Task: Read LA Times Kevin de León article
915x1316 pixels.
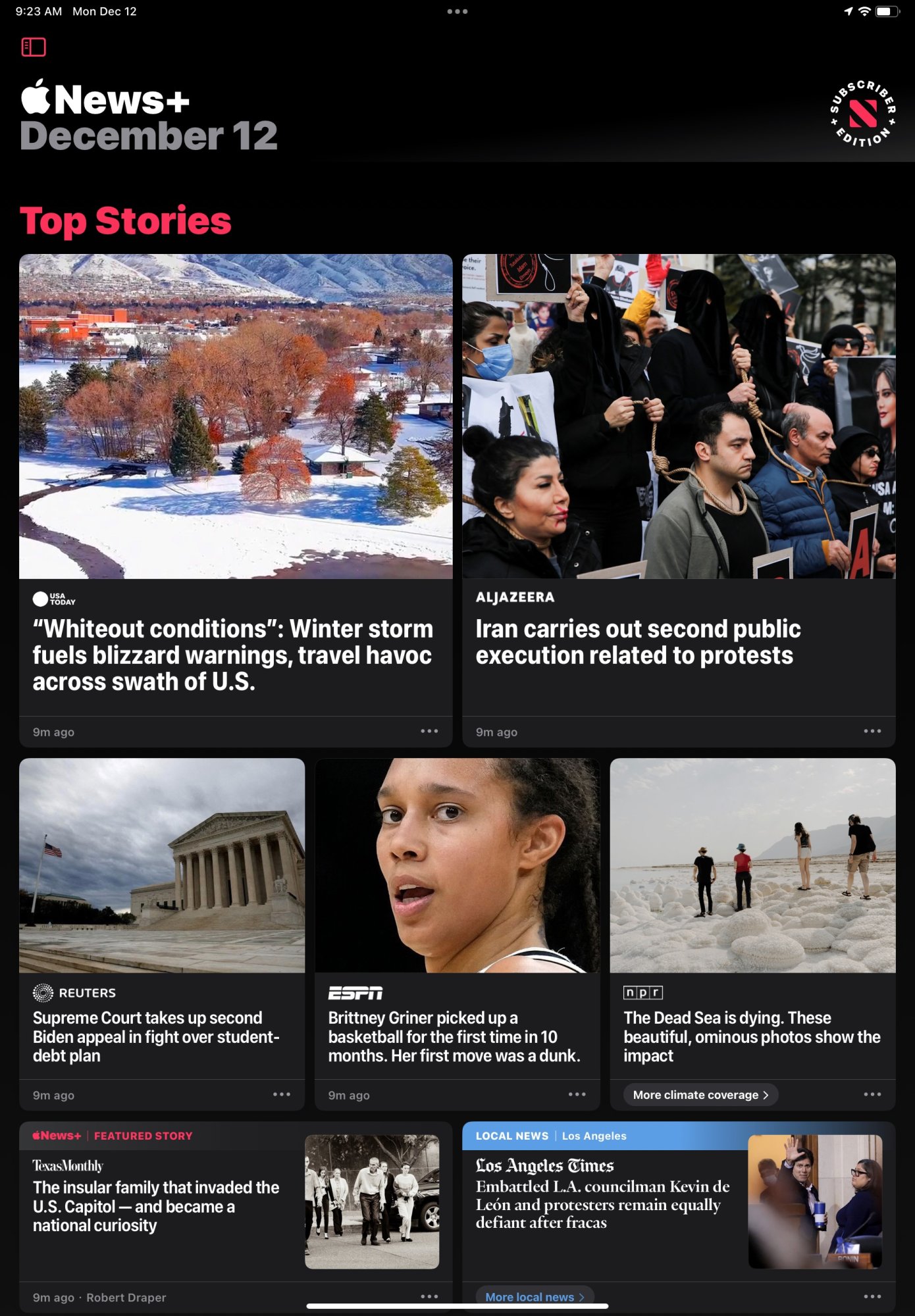Action: pyautogui.click(x=602, y=1204)
